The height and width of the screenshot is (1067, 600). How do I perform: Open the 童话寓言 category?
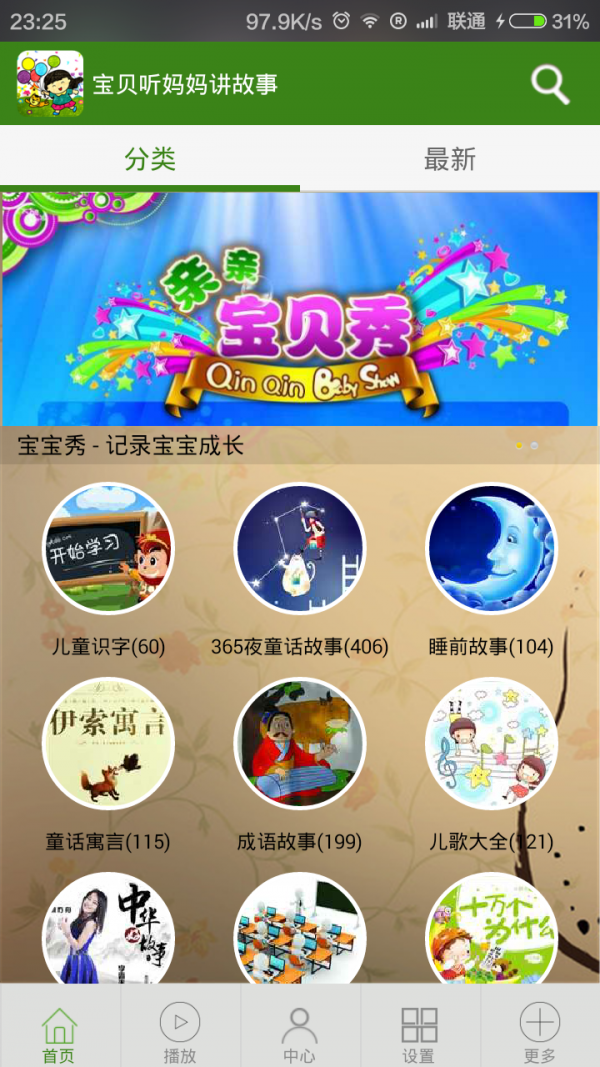pyautogui.click(x=108, y=744)
